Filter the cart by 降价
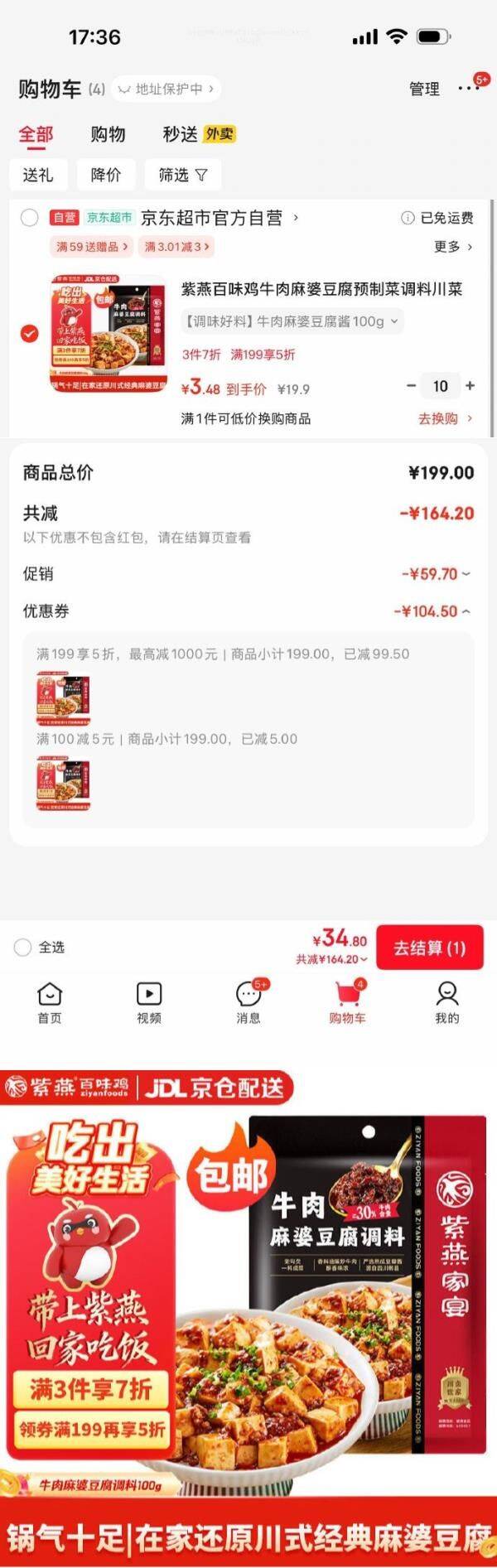The image size is (497, 1568). 106,175
